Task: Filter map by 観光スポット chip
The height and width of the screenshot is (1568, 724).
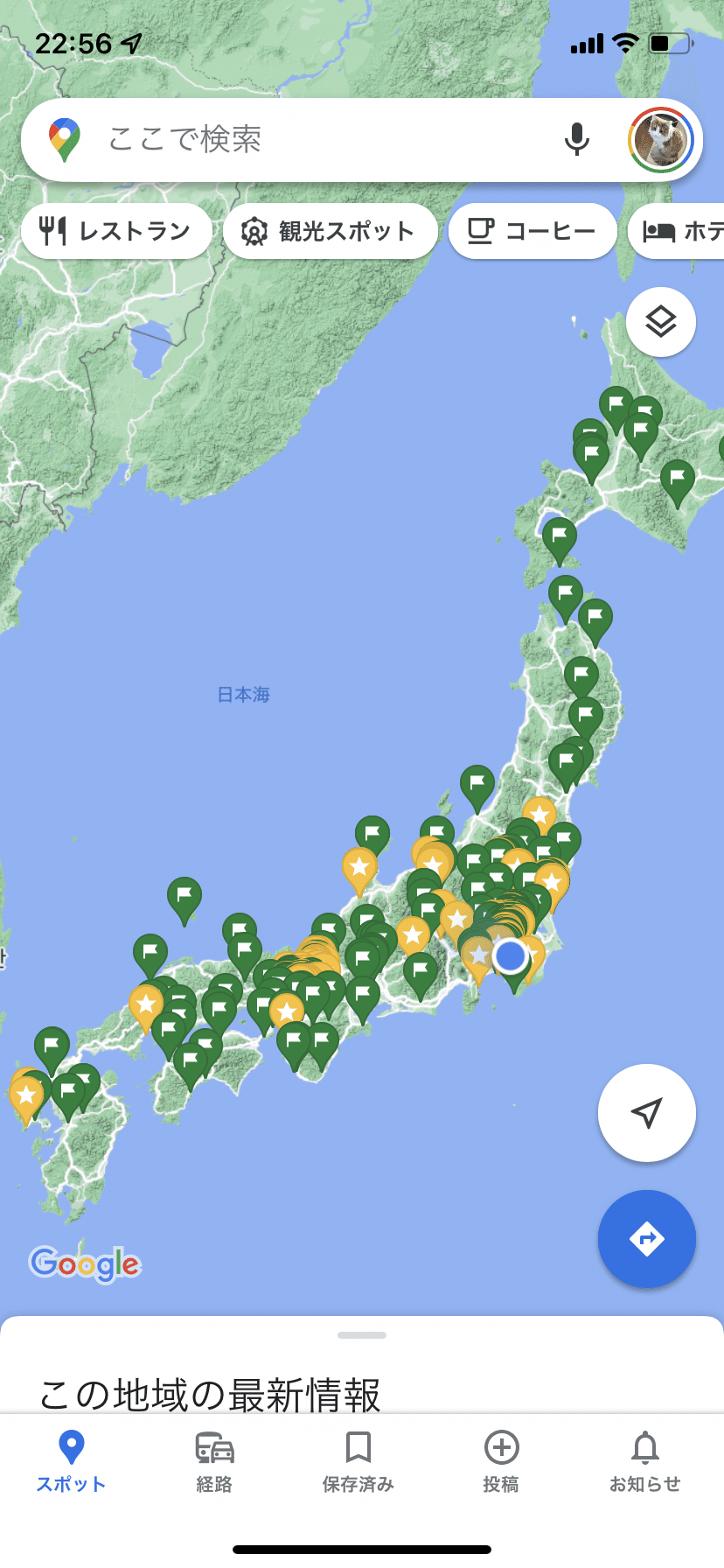Action: [x=330, y=231]
